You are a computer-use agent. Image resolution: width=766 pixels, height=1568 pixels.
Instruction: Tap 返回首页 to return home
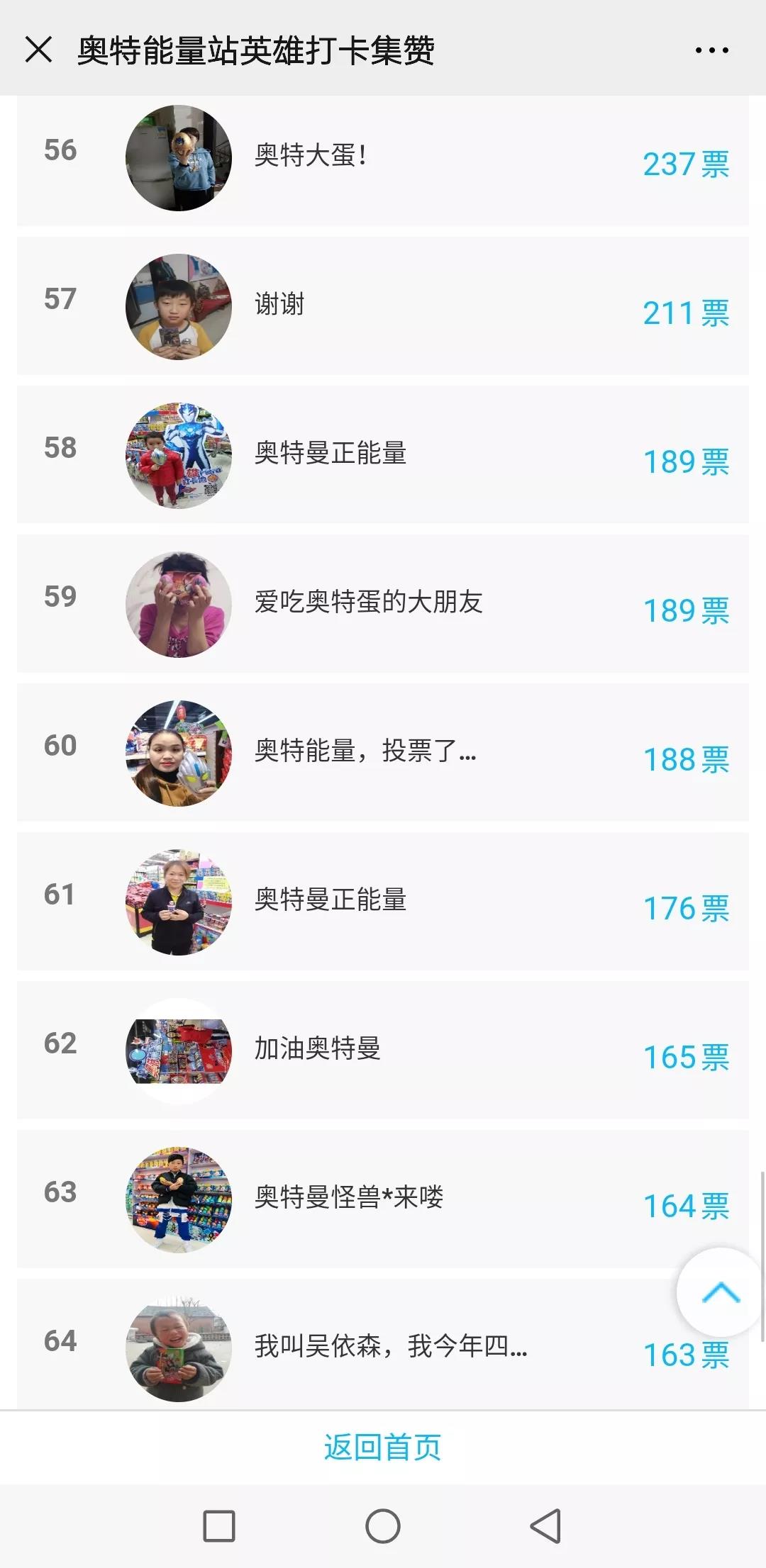(x=383, y=1447)
